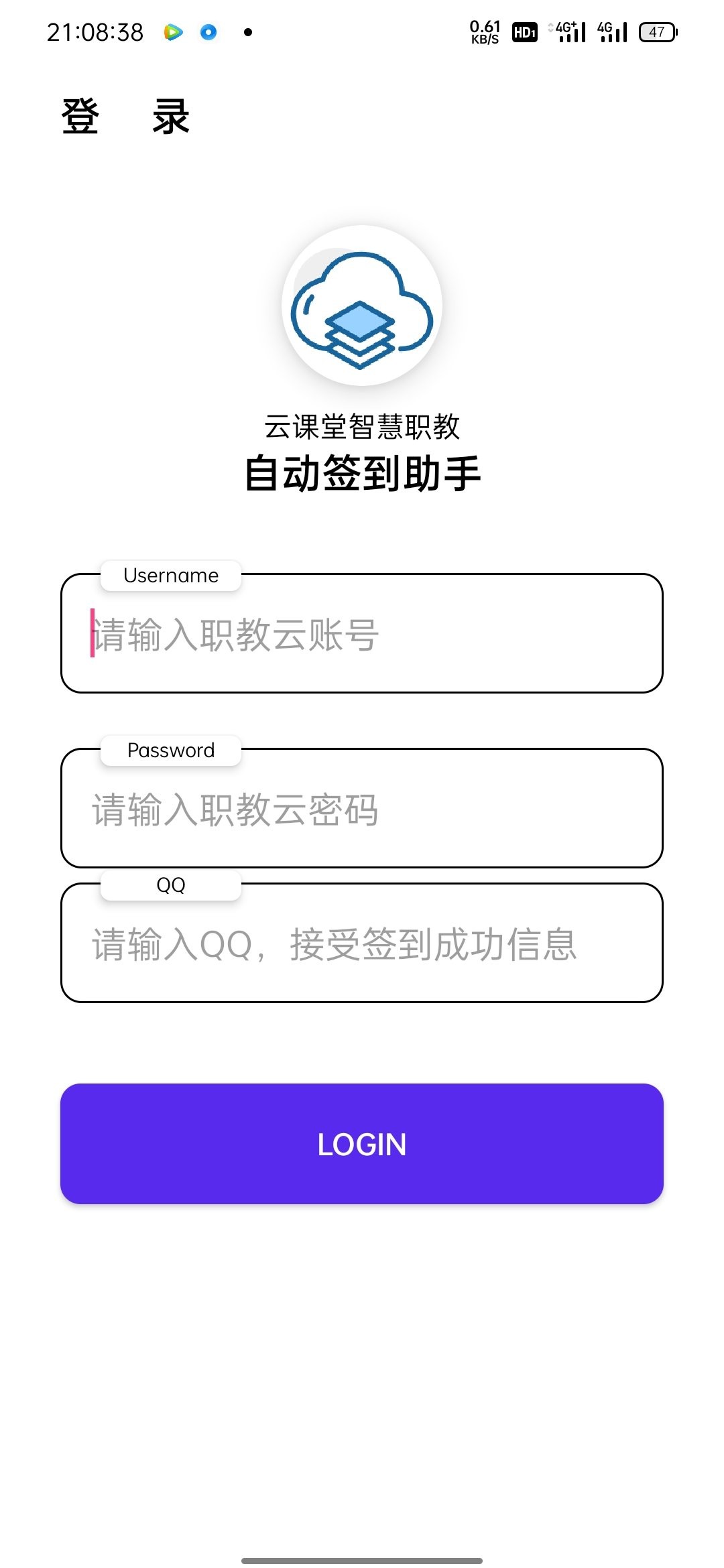The height and width of the screenshot is (1568, 724).
Task: Tap the Tencent Video play icon in status bar
Action: 174,31
